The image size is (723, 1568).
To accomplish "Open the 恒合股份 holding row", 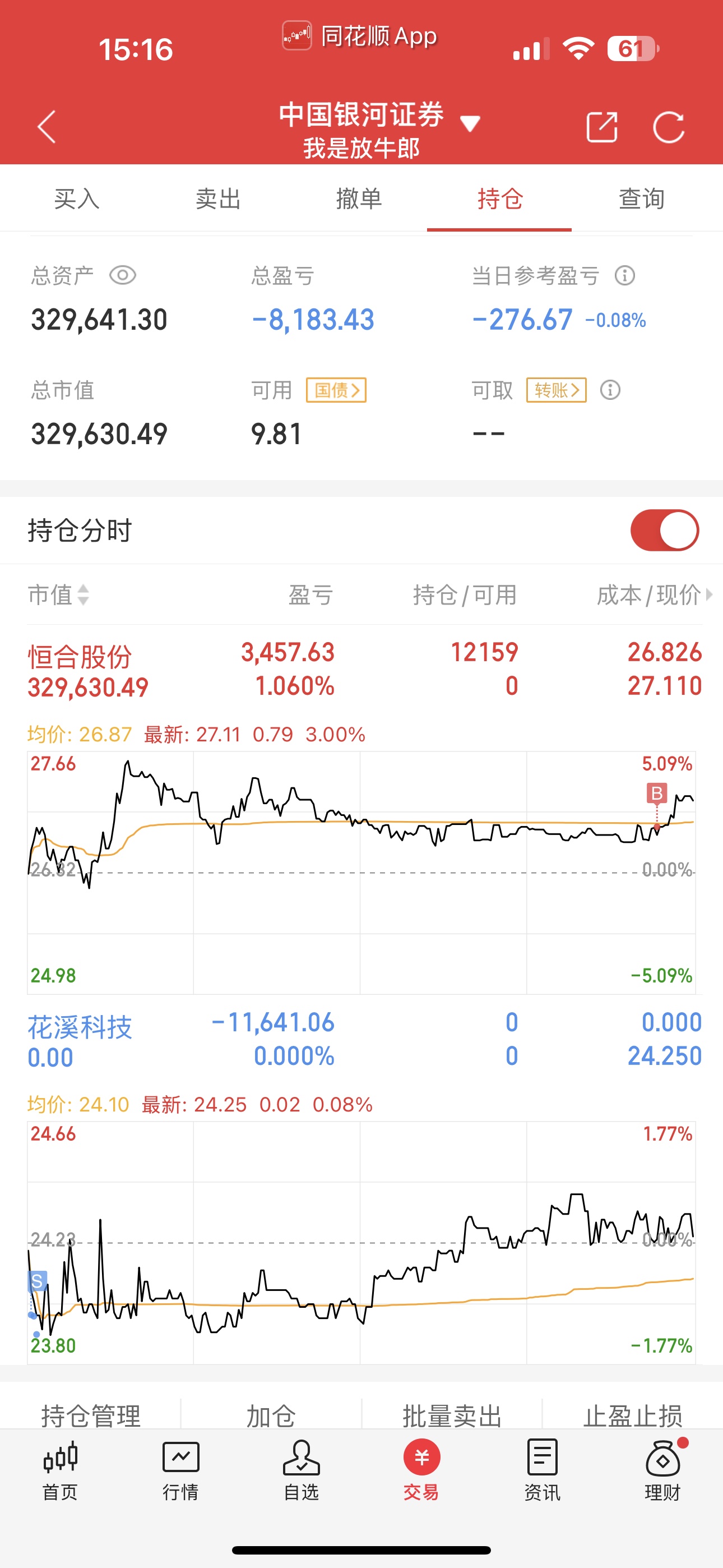I will click(361, 669).
